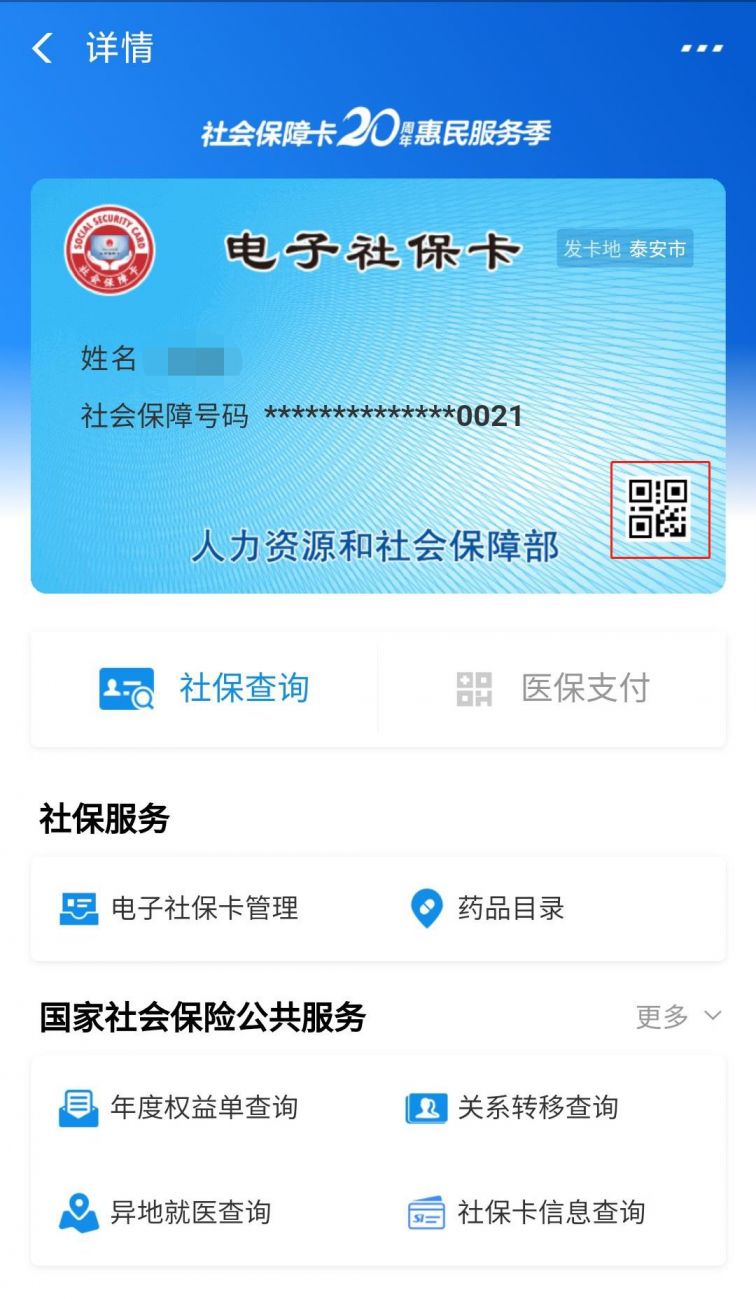This screenshot has height=1299, width=756.
Task: Open 异地就医查询
Action: coord(166,1212)
